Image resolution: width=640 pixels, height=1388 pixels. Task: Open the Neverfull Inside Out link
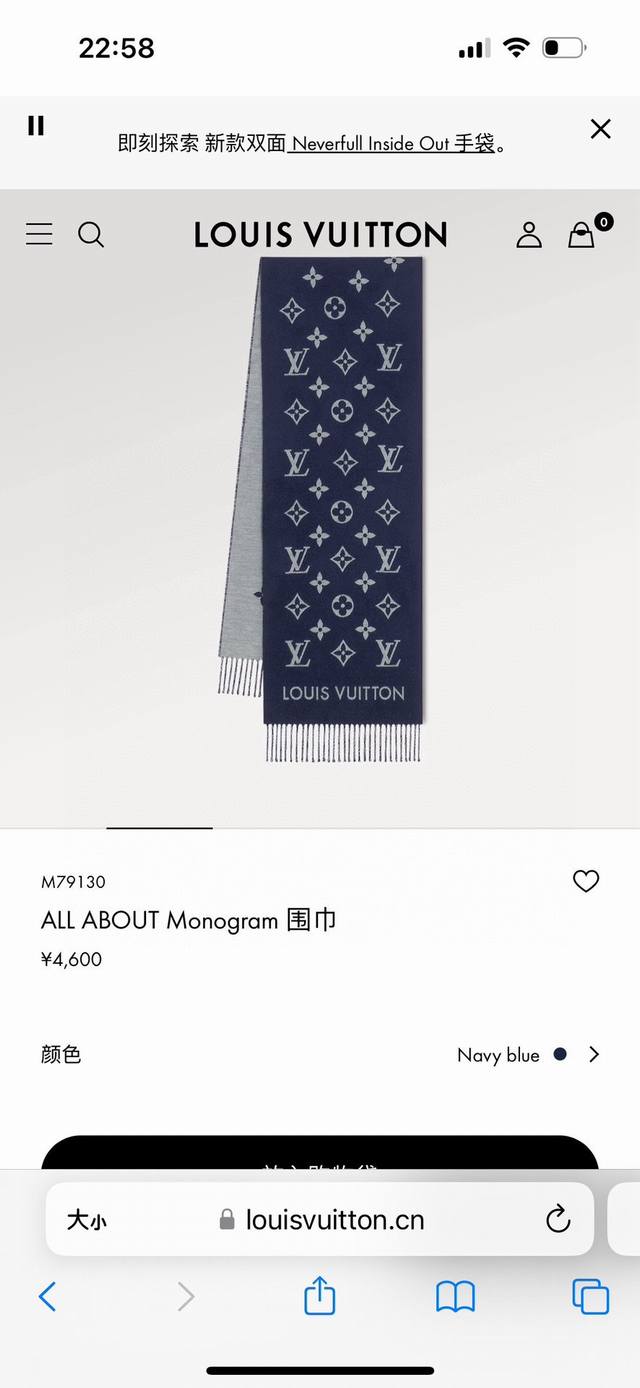[392, 144]
